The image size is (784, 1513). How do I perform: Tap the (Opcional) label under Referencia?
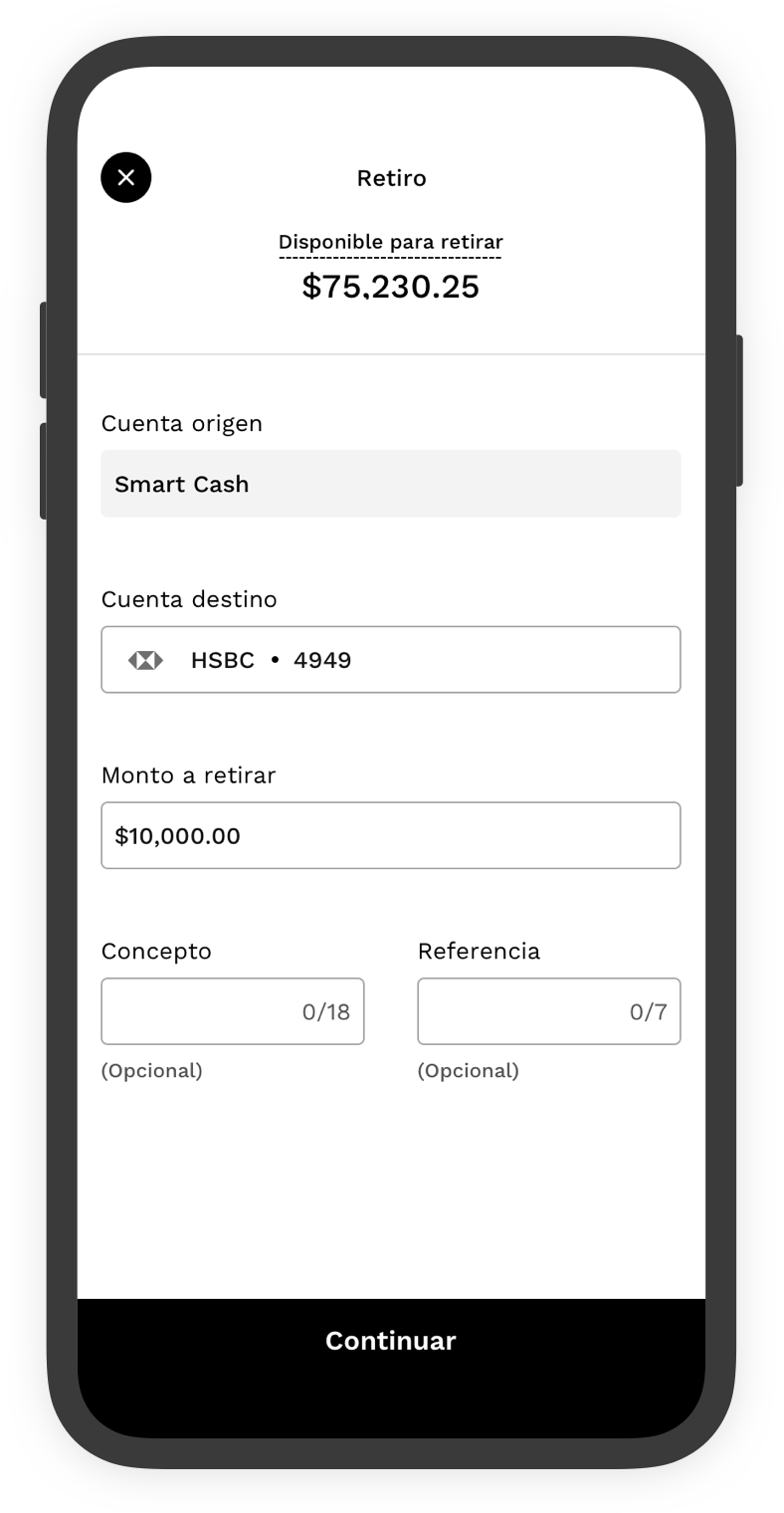coord(468,1071)
